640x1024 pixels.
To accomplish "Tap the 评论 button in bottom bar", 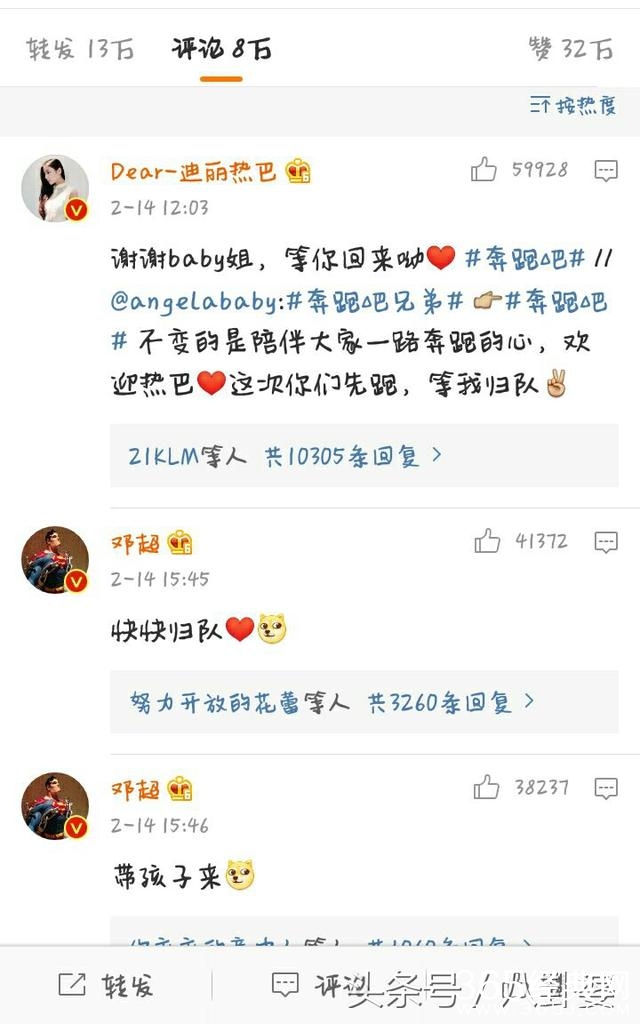I will click(315, 986).
